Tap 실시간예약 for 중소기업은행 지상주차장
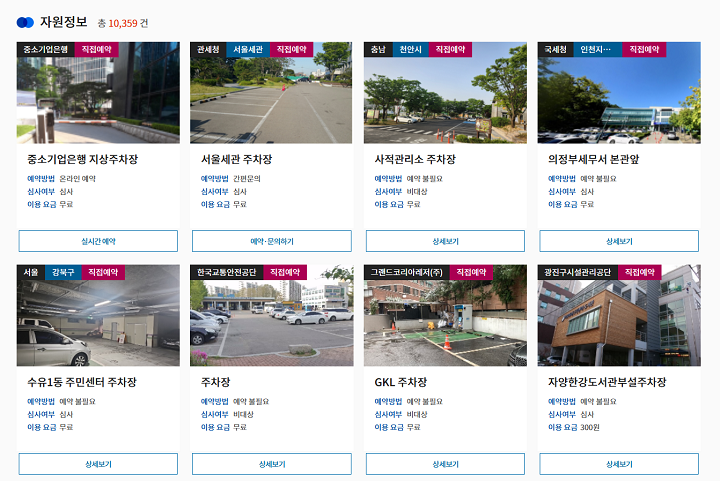The height and width of the screenshot is (481, 720). coord(98,241)
